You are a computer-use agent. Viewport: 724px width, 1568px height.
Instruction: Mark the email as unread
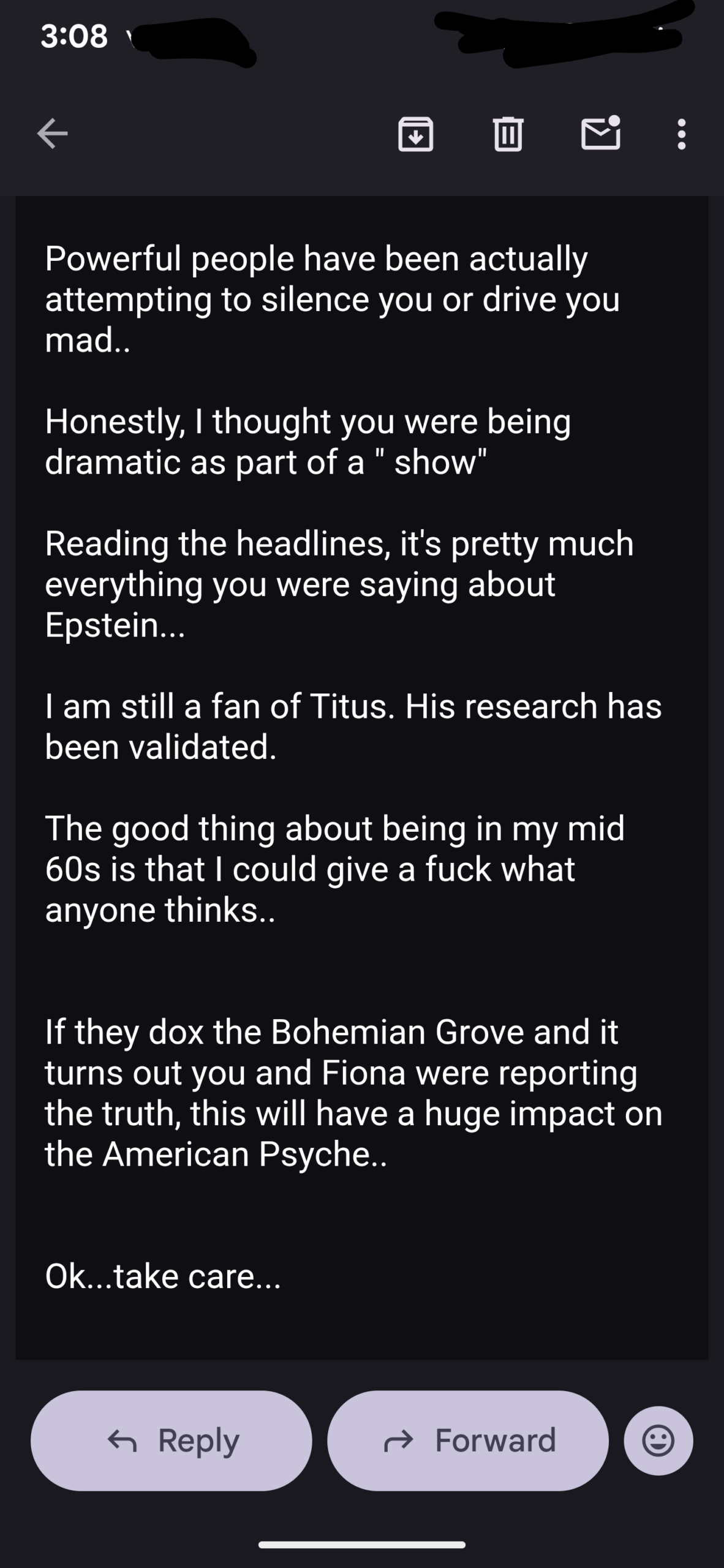click(x=600, y=134)
